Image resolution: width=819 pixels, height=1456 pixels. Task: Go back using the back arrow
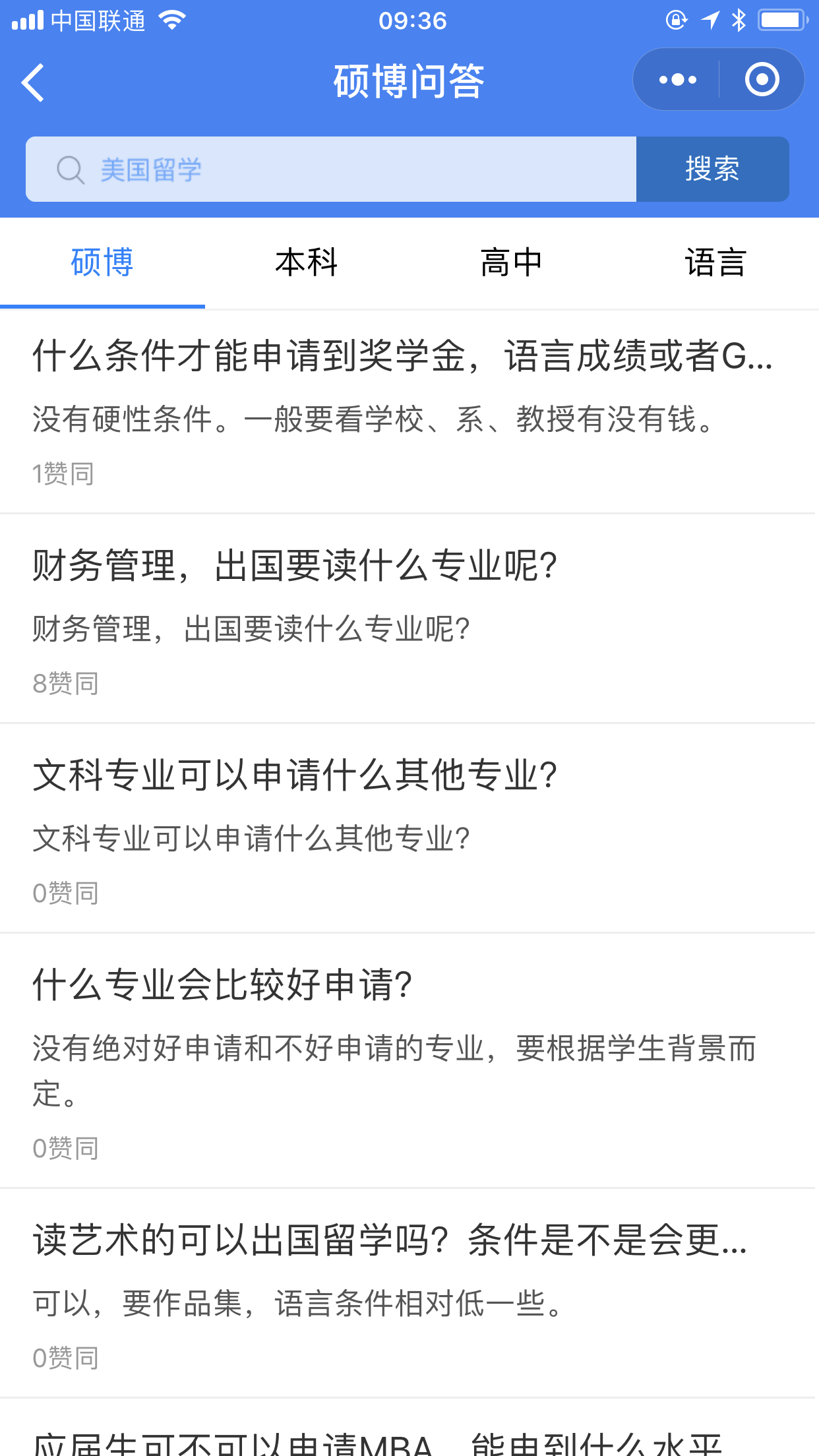click(x=33, y=82)
